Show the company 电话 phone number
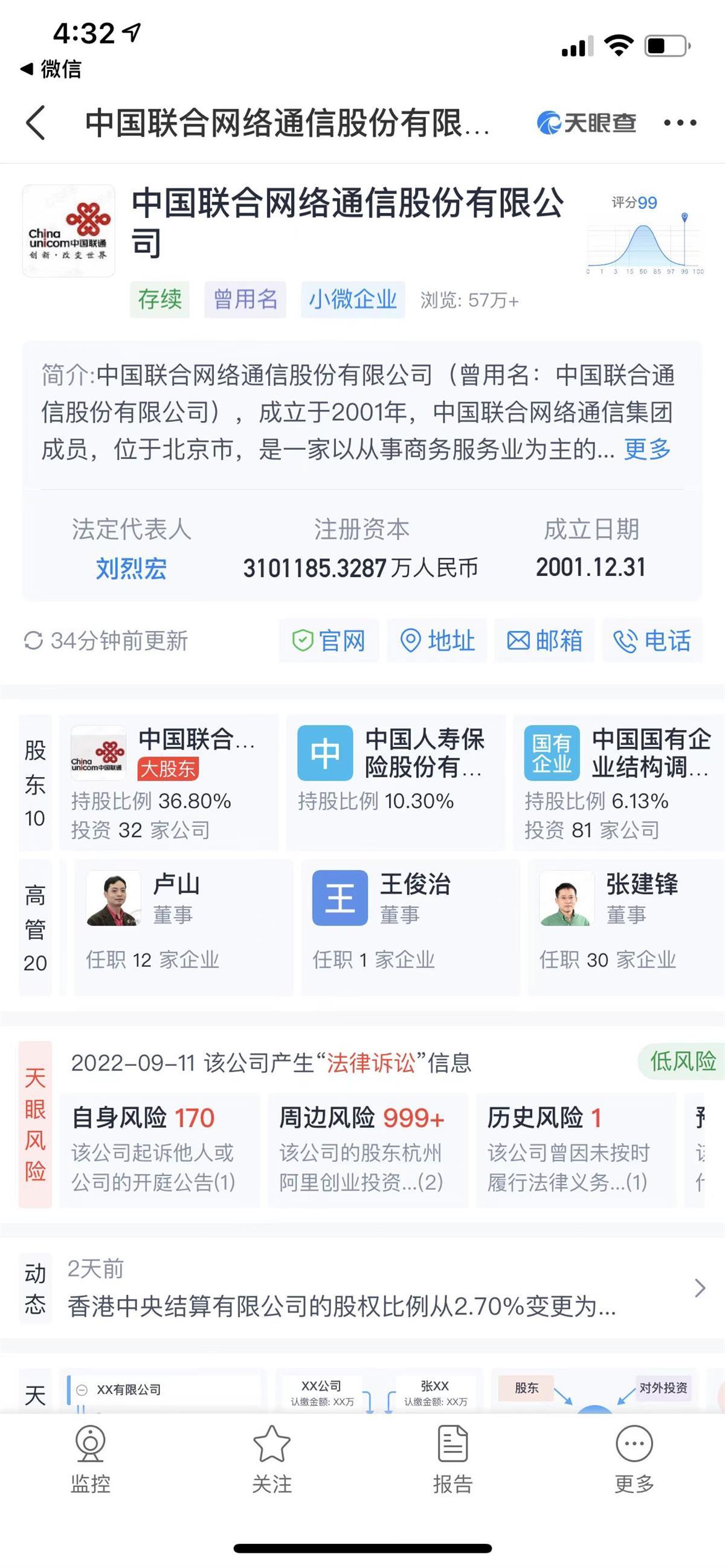 [x=652, y=641]
